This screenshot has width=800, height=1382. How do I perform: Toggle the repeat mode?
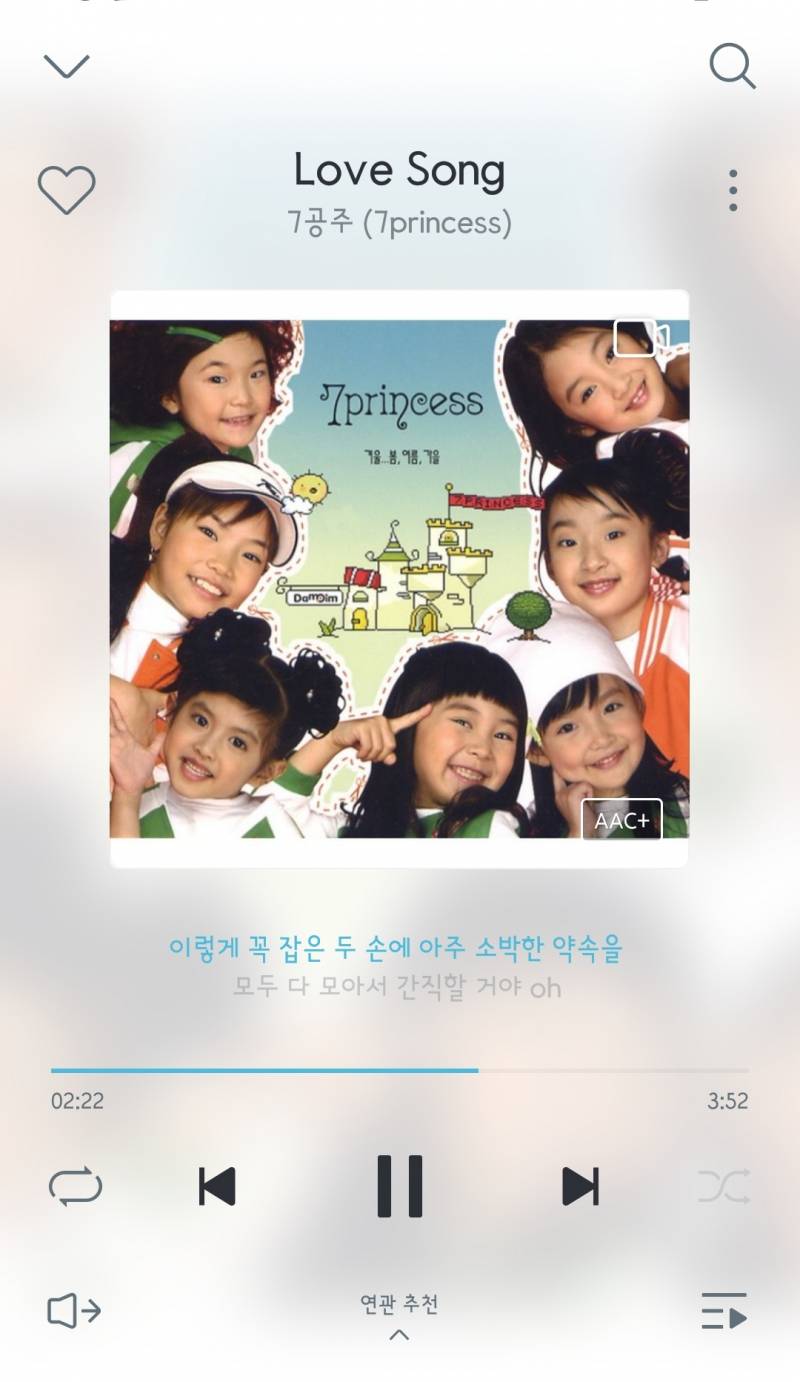pos(75,1186)
